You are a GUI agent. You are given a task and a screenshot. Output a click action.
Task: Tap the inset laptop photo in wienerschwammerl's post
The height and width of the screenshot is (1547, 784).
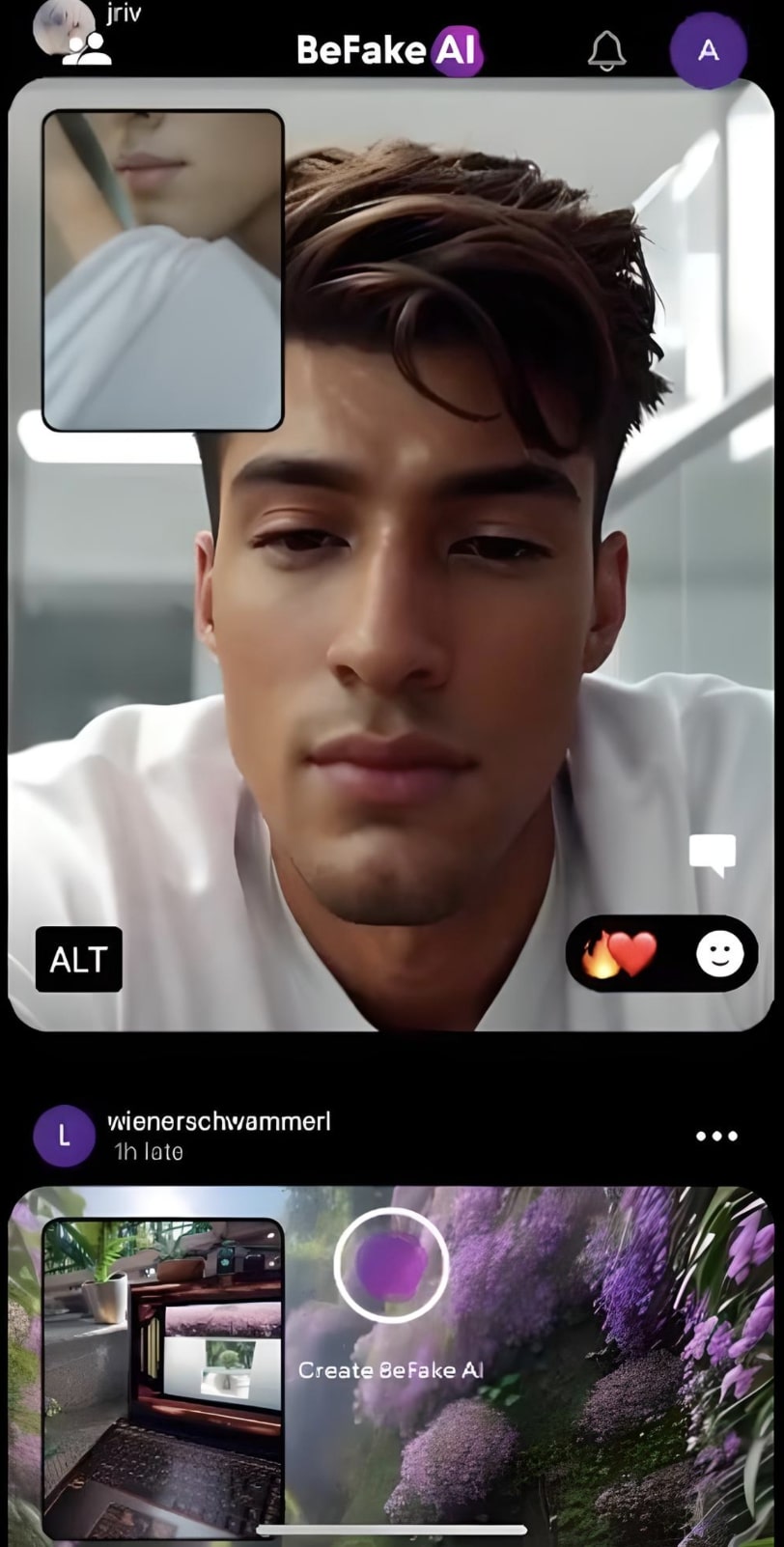tap(162, 1378)
